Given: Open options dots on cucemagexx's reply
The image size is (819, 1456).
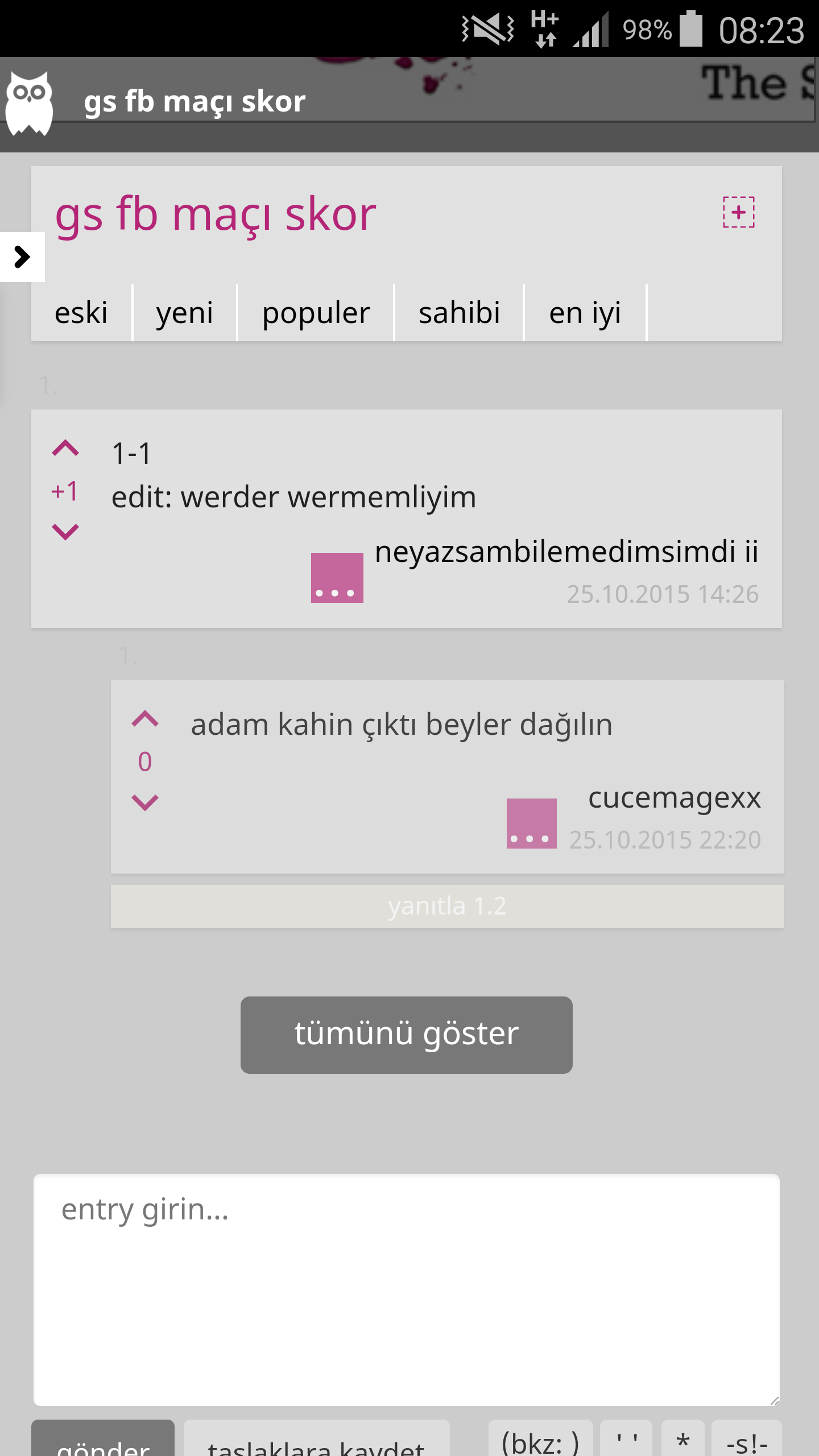Looking at the screenshot, I should pyautogui.click(x=532, y=824).
